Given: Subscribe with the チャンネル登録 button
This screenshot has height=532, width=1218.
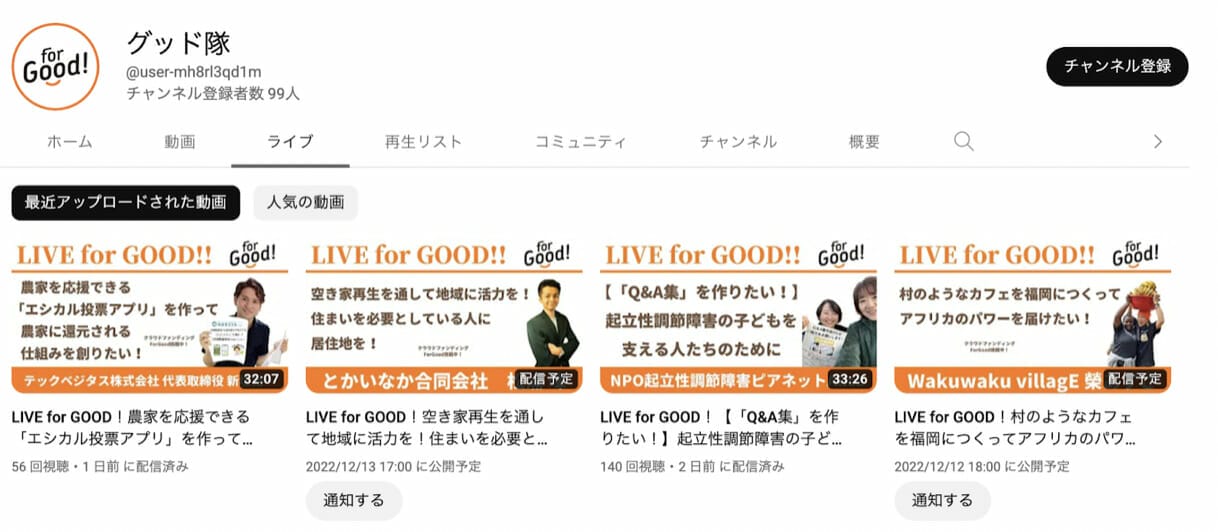Looking at the screenshot, I should [x=1117, y=66].
